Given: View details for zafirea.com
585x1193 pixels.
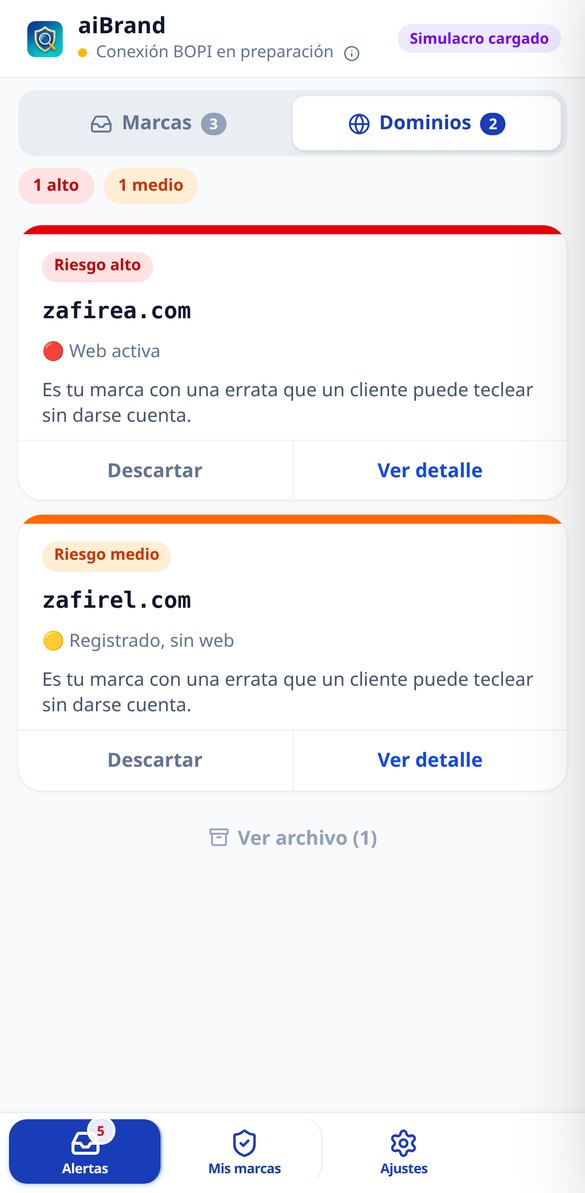Looking at the screenshot, I should [x=430, y=470].
